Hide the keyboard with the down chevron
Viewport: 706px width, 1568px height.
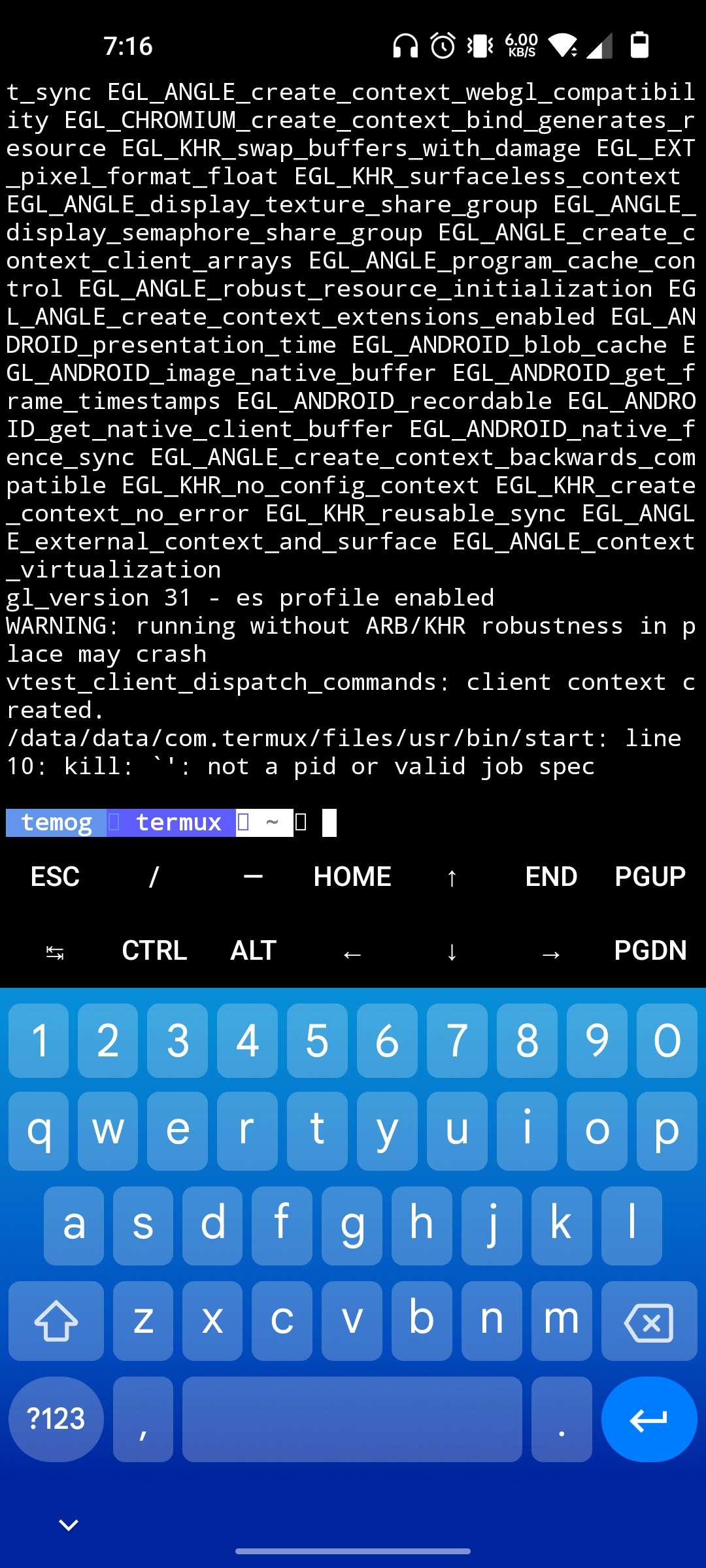coord(69,1525)
